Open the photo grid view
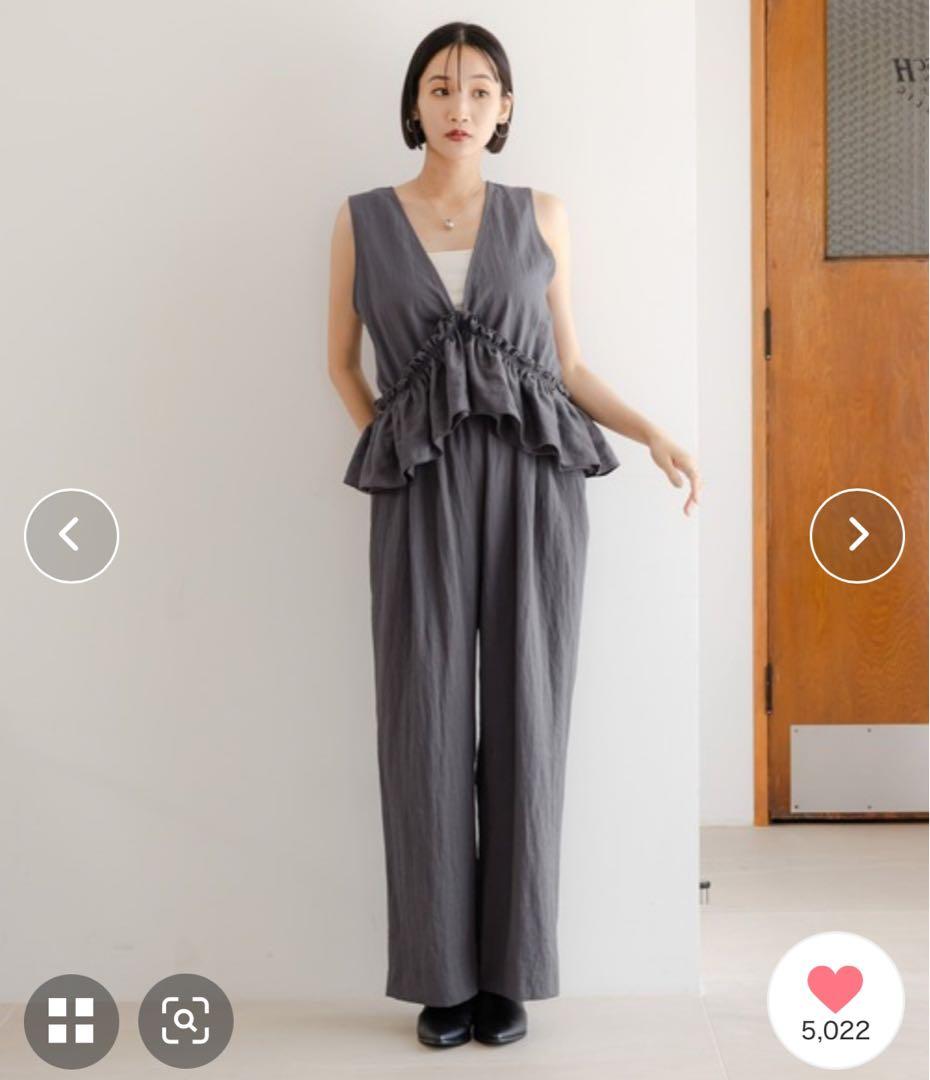This screenshot has height=1080, width=930. 71,1020
